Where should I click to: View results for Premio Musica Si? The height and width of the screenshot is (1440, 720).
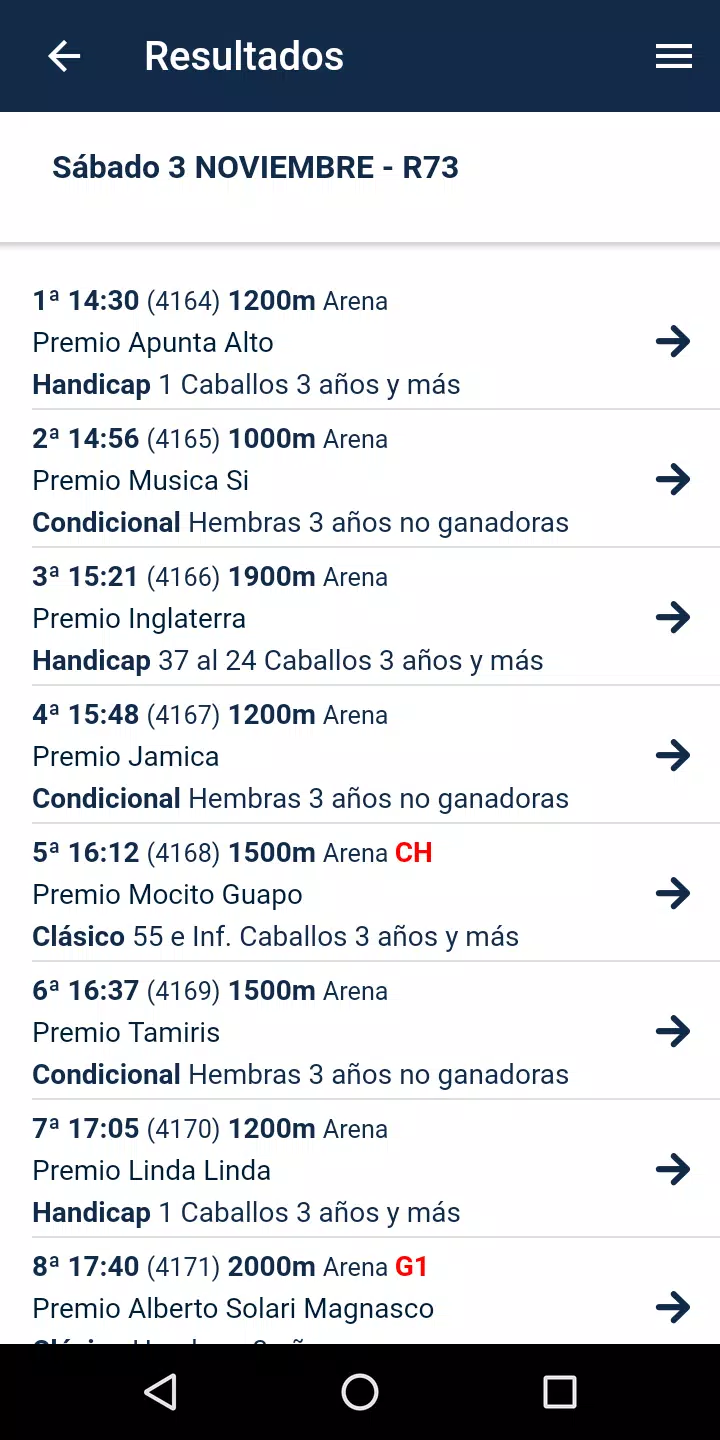[360, 479]
